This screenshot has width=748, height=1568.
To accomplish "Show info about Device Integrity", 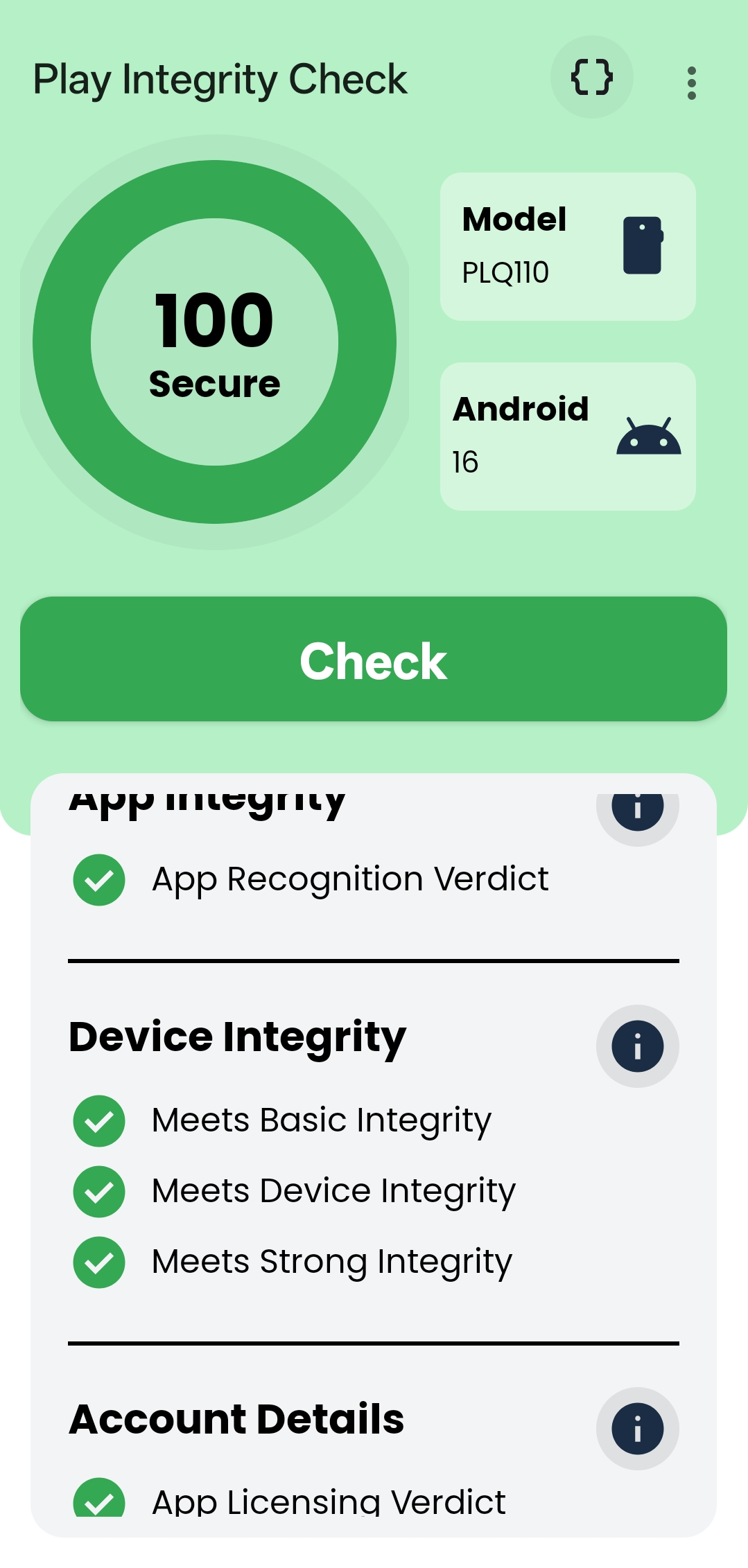I will pos(637,1046).
